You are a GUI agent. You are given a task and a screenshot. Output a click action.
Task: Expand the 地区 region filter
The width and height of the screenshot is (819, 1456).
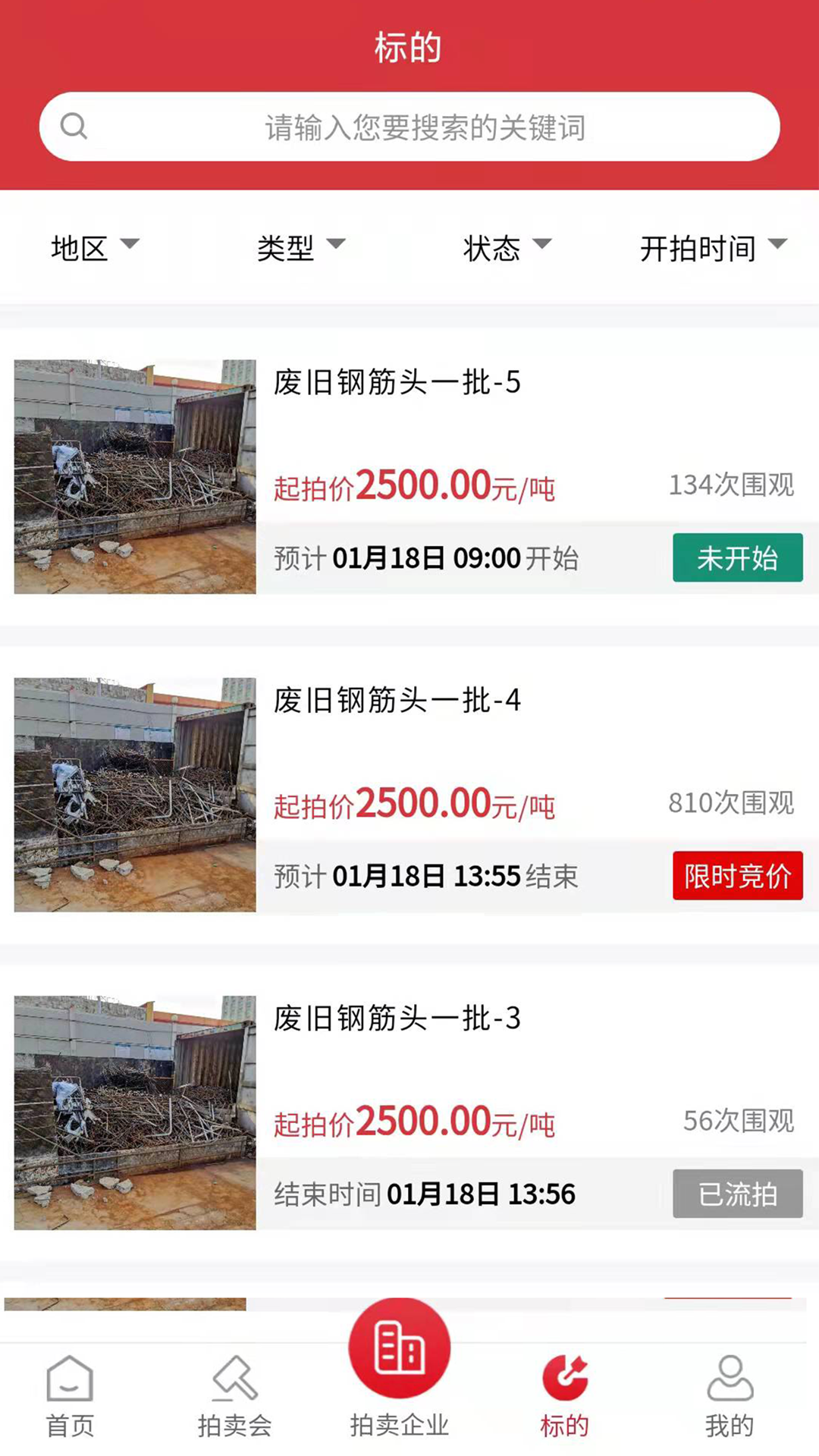[96, 246]
